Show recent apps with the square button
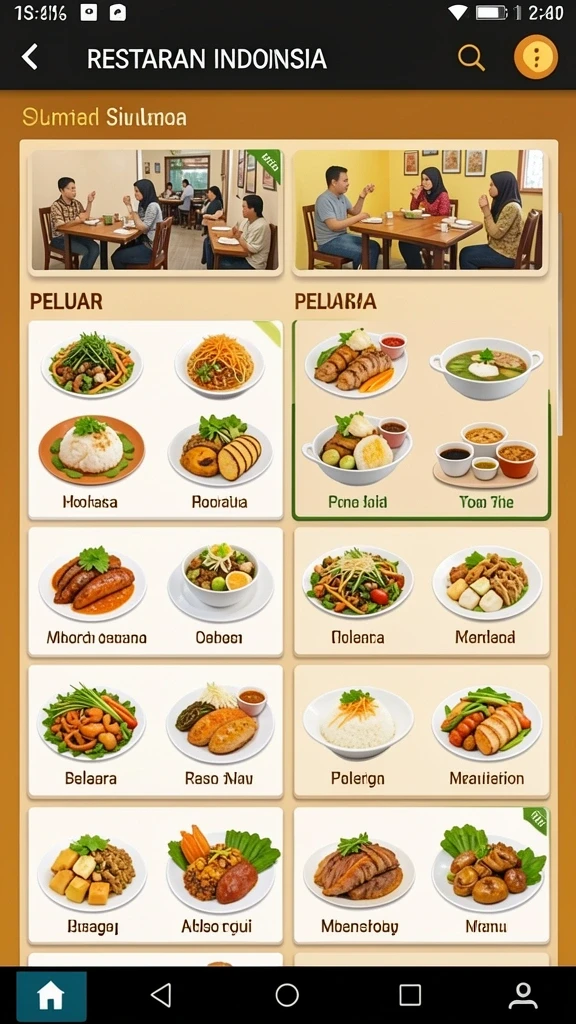 (409, 995)
